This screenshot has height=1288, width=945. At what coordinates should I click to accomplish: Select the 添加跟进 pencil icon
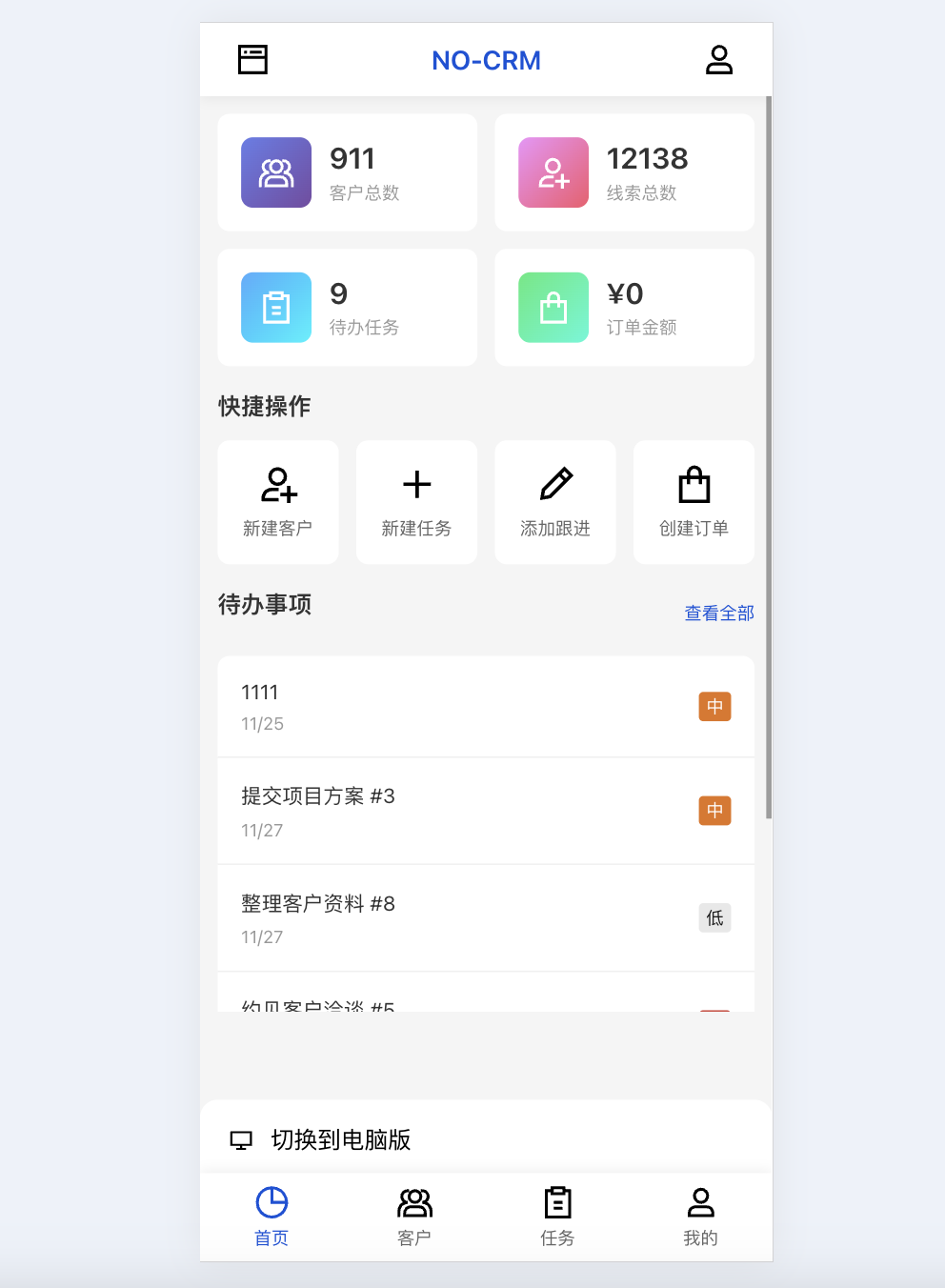point(555,484)
